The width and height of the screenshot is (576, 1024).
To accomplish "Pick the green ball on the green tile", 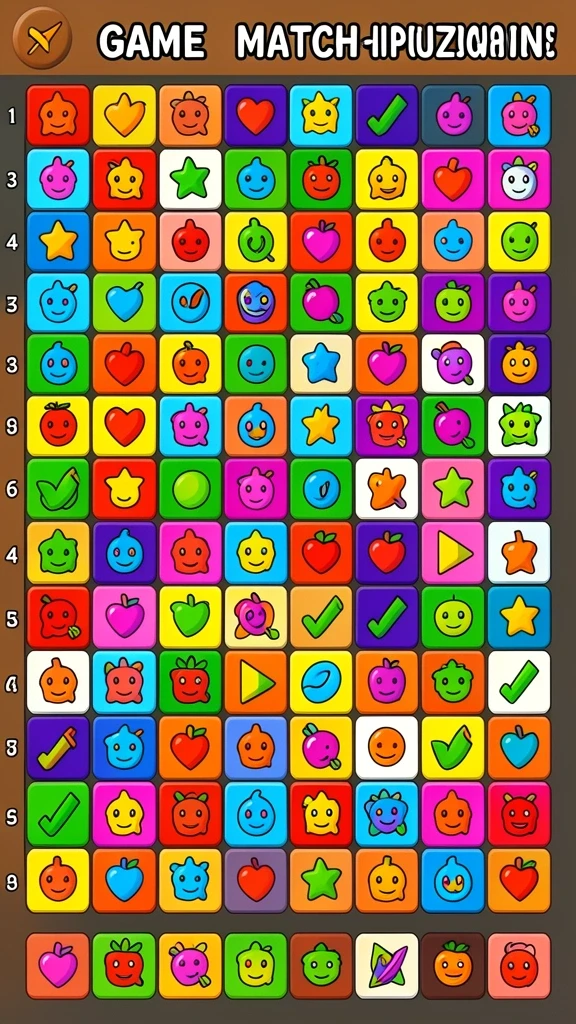I will point(190,489).
